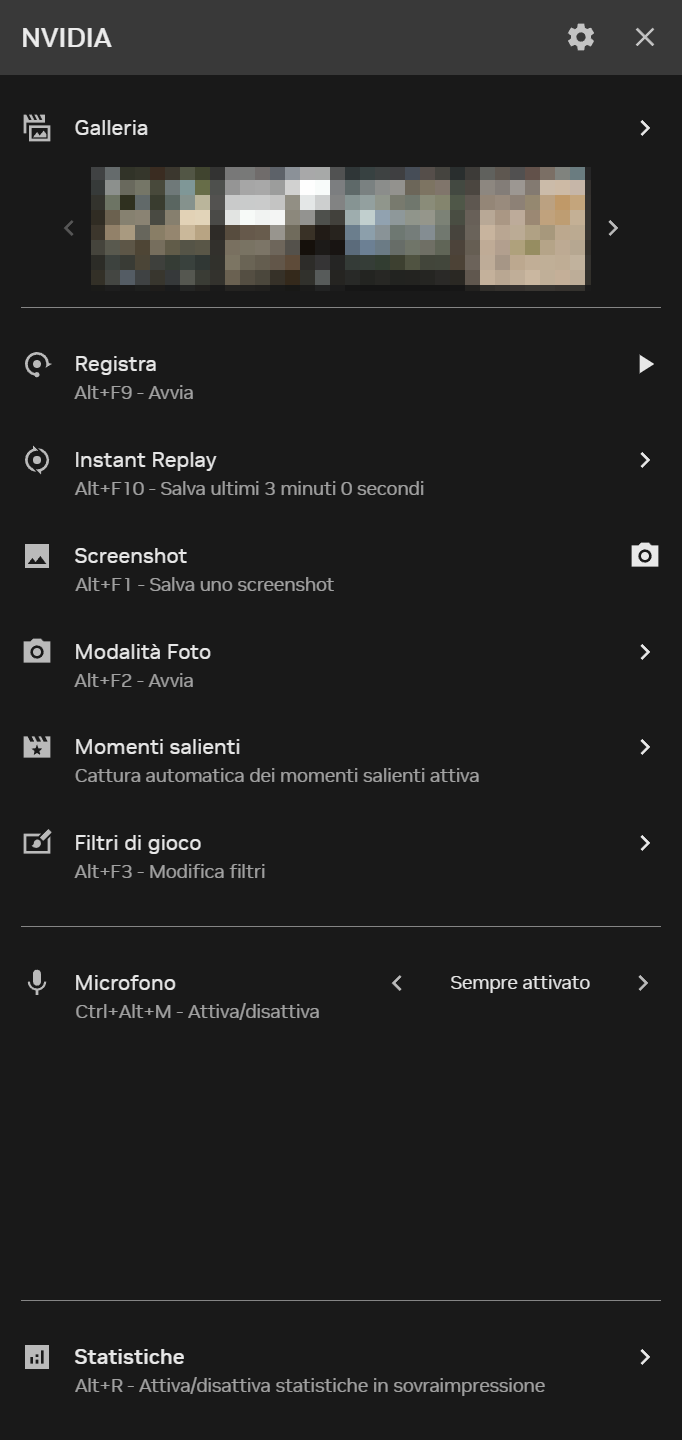Select previous Microfono mode
Screen dimensions: 682x1440
pos(397,983)
